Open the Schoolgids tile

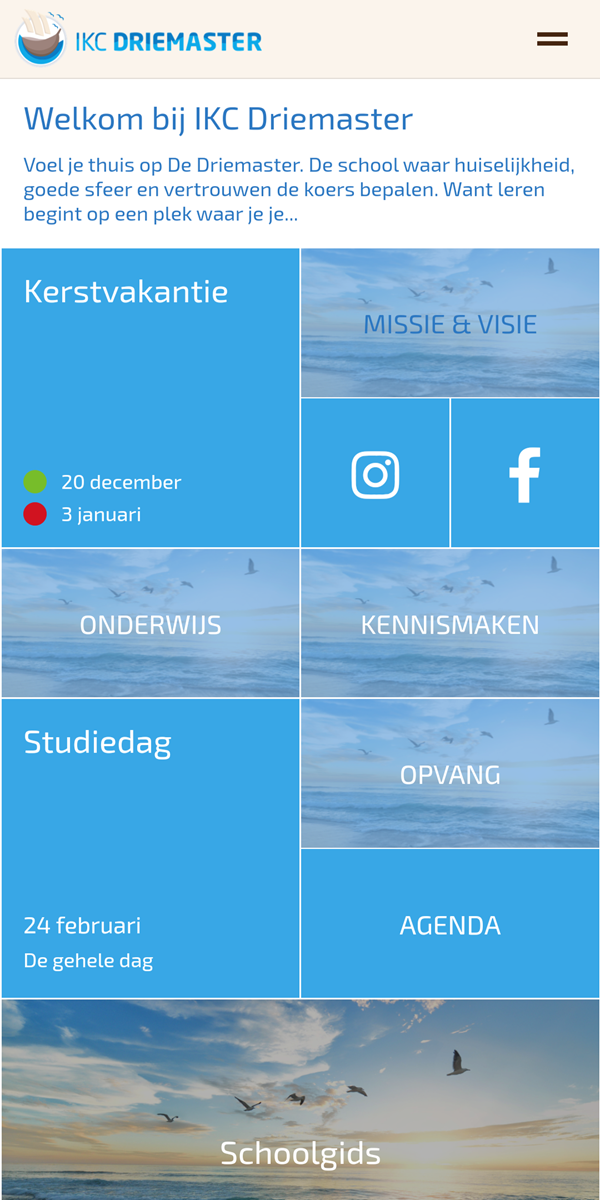[x=300, y=1100]
